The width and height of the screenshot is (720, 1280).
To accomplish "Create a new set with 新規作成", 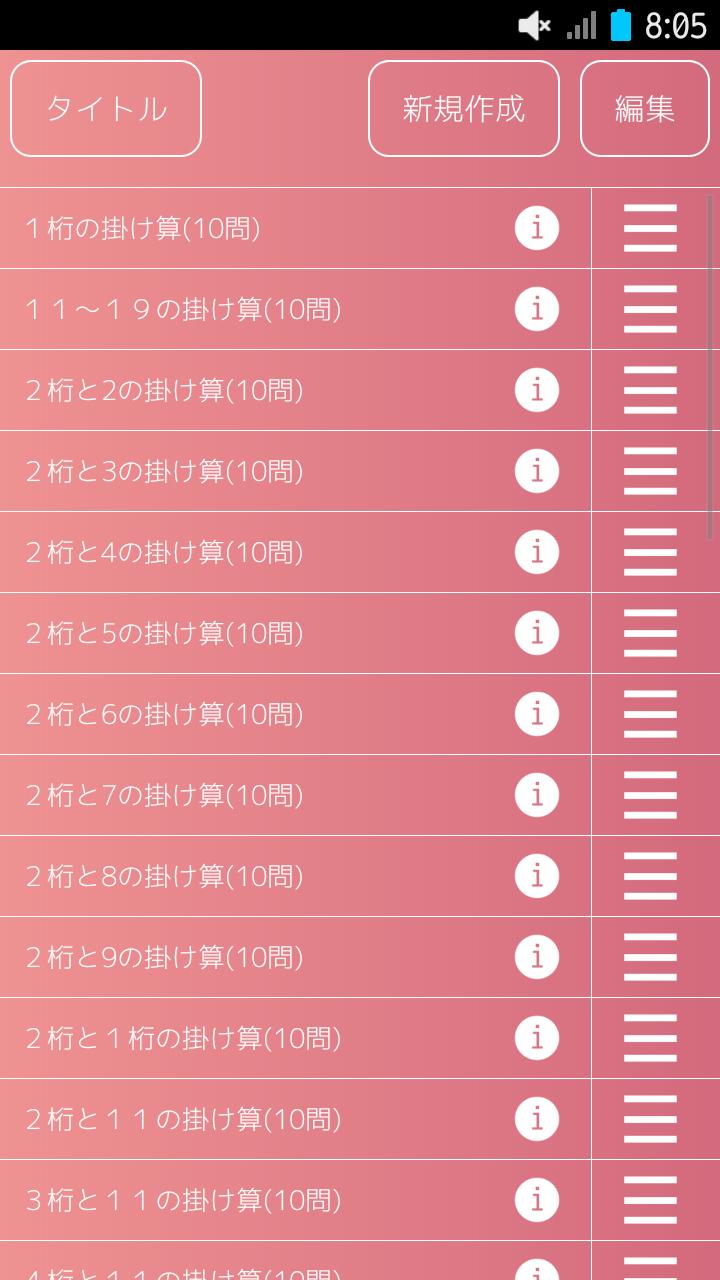I will [x=463, y=108].
